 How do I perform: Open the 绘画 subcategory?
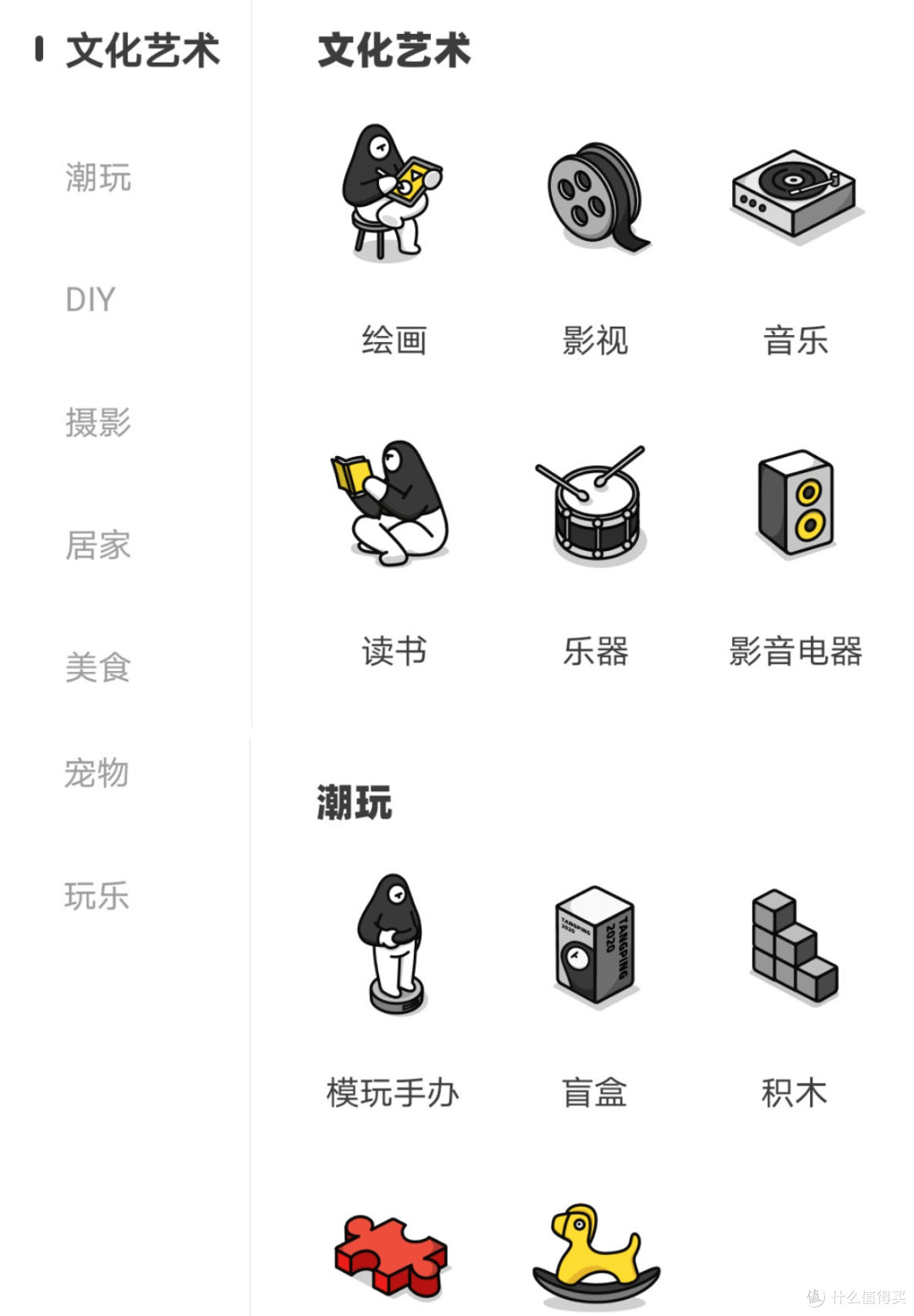click(x=393, y=237)
